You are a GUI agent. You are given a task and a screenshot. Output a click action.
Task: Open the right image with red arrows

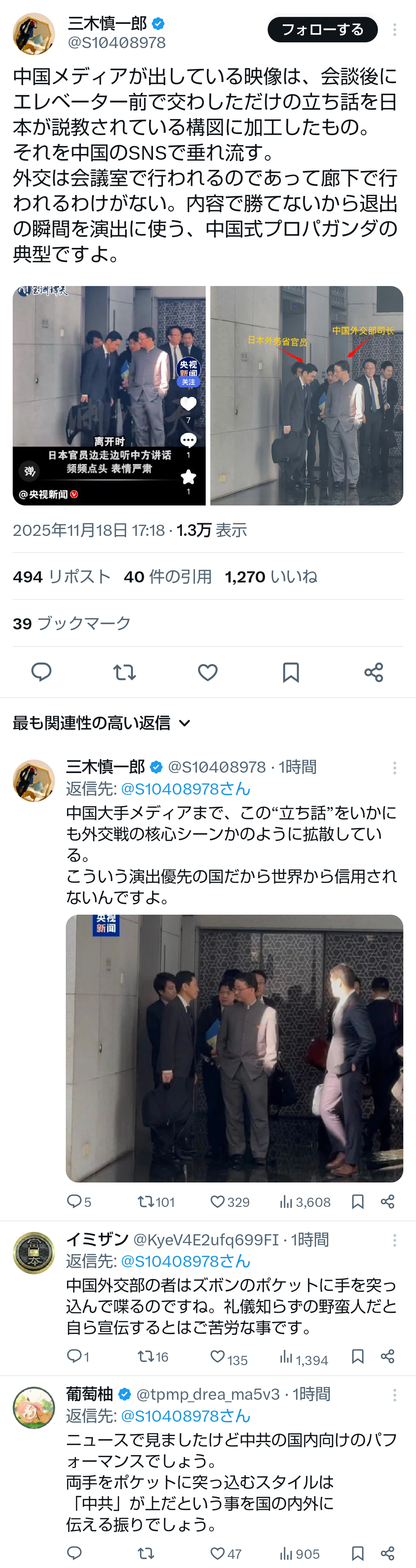pyautogui.click(x=306, y=396)
